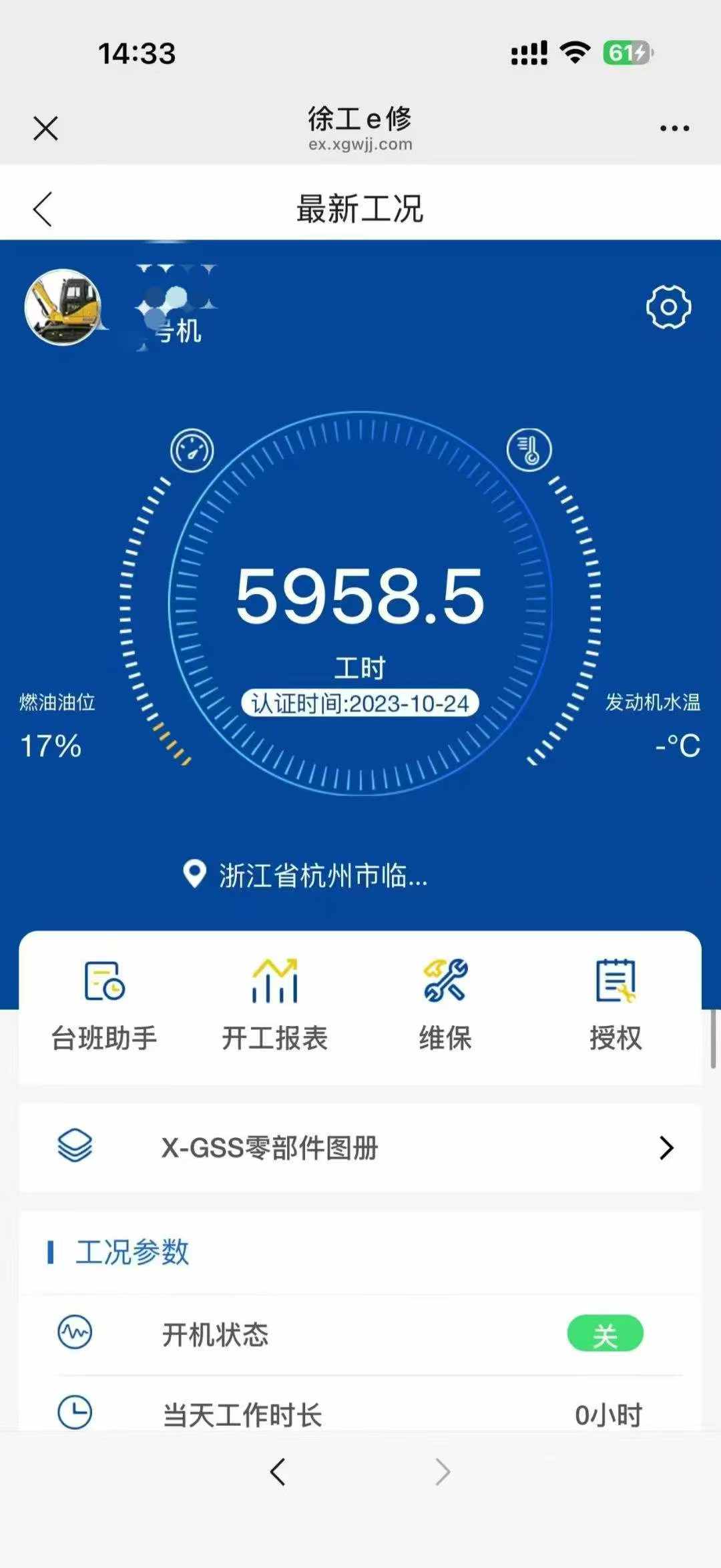Expand the X-GSS零部件图册 parts catalog

(x=666, y=1148)
